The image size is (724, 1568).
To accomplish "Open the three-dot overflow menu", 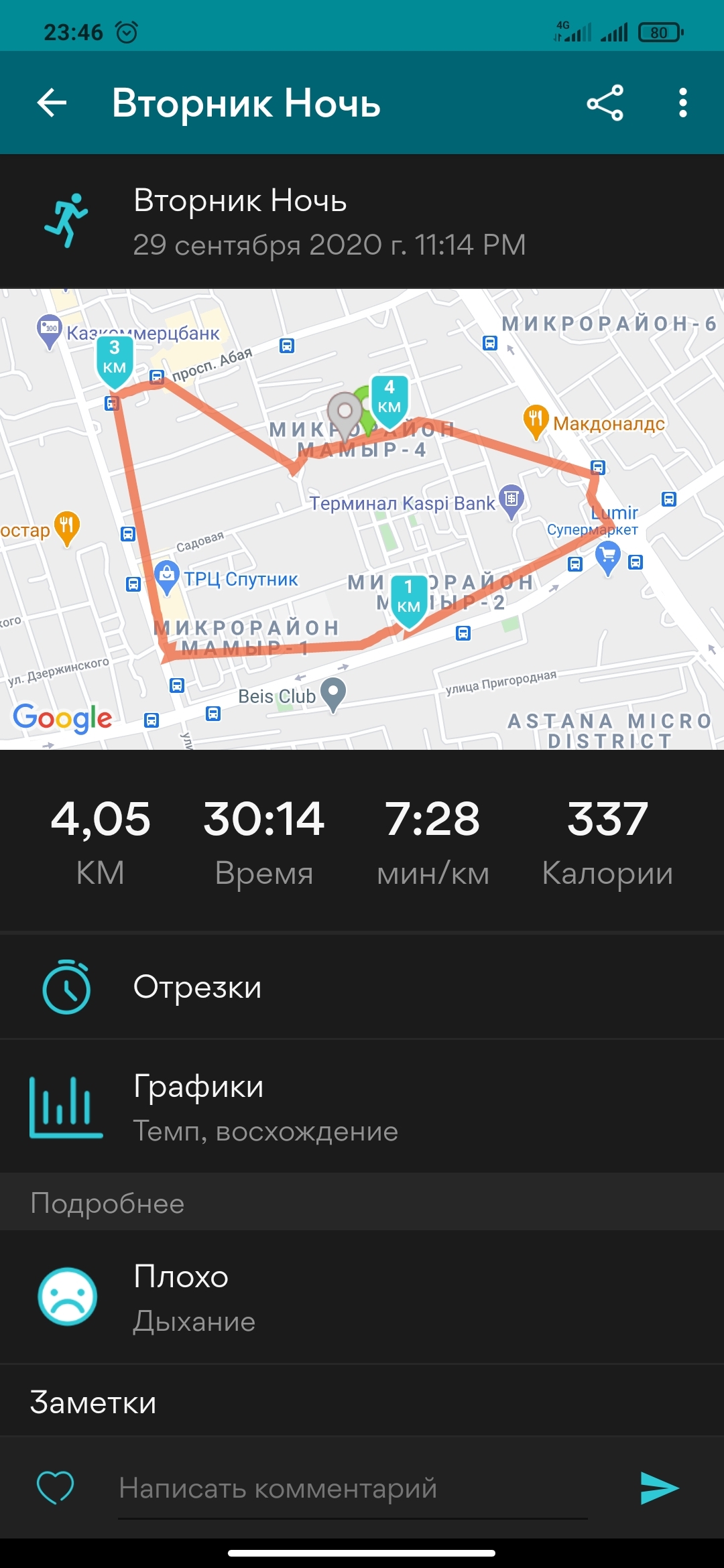I will 682,103.
